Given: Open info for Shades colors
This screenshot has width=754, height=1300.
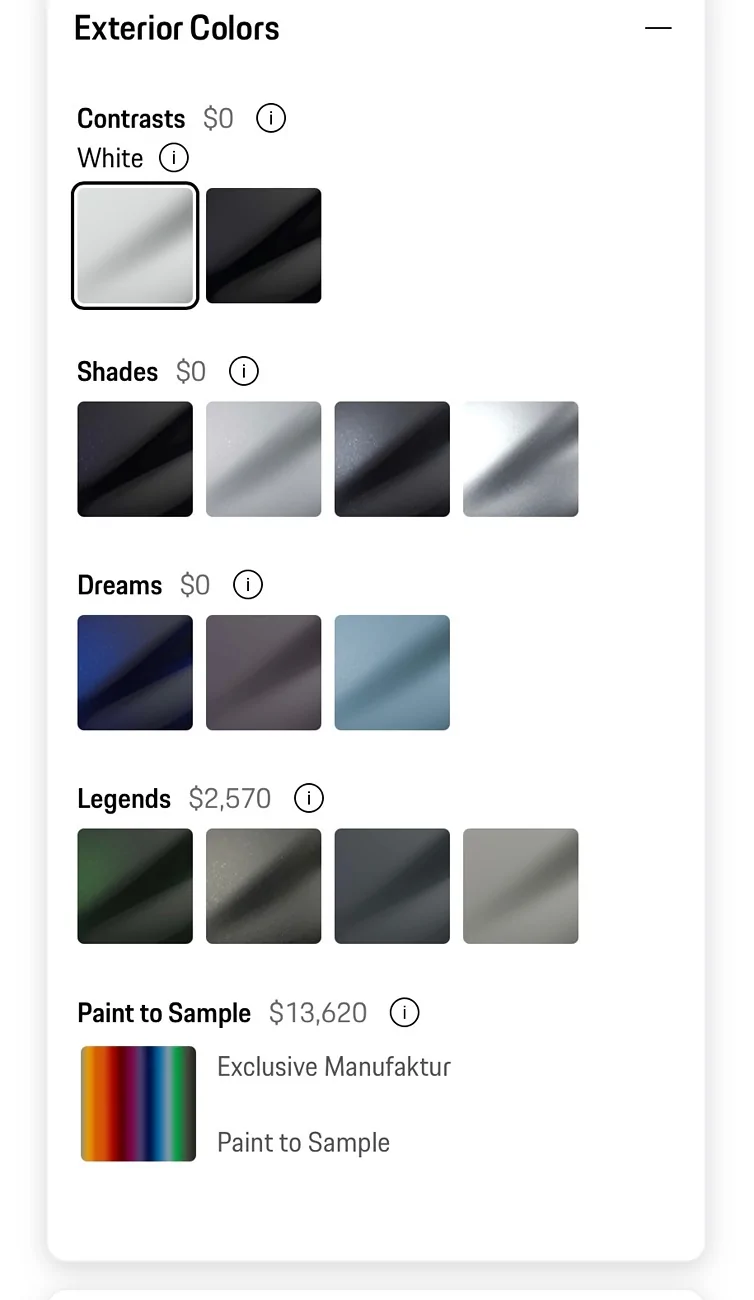Looking at the screenshot, I should tap(244, 372).
